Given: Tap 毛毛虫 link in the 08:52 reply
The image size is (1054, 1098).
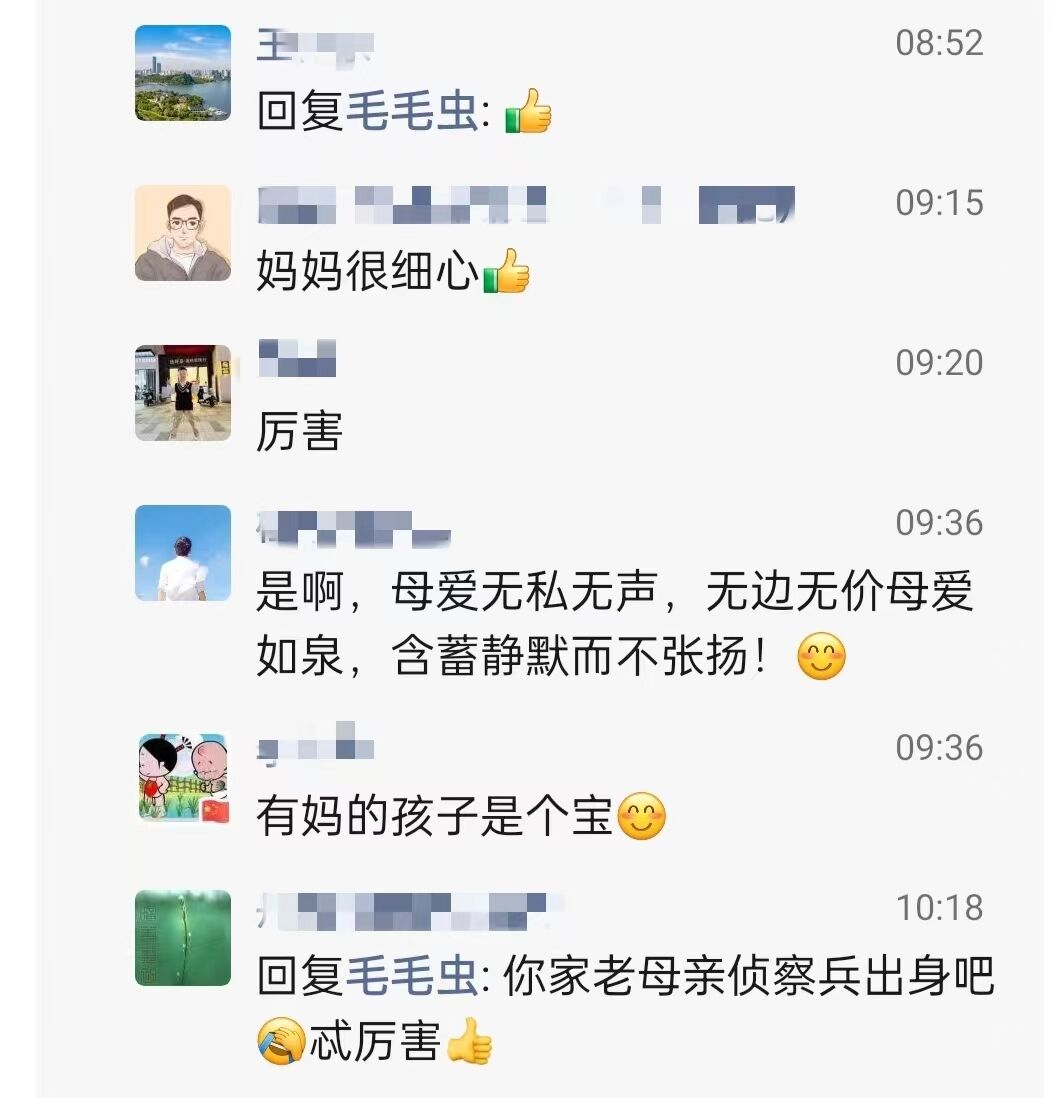Looking at the screenshot, I should [x=410, y=113].
